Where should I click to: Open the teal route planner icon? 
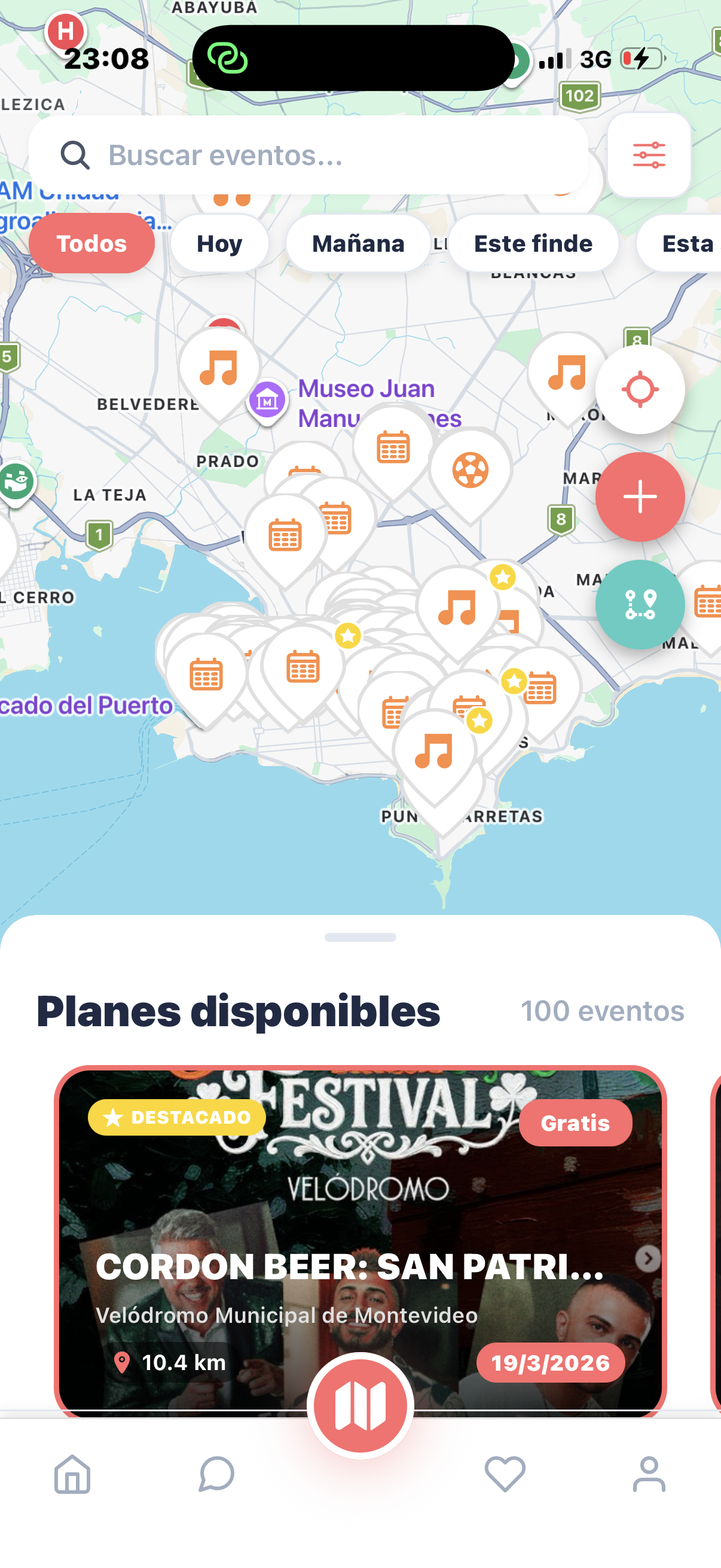pyautogui.click(x=640, y=603)
